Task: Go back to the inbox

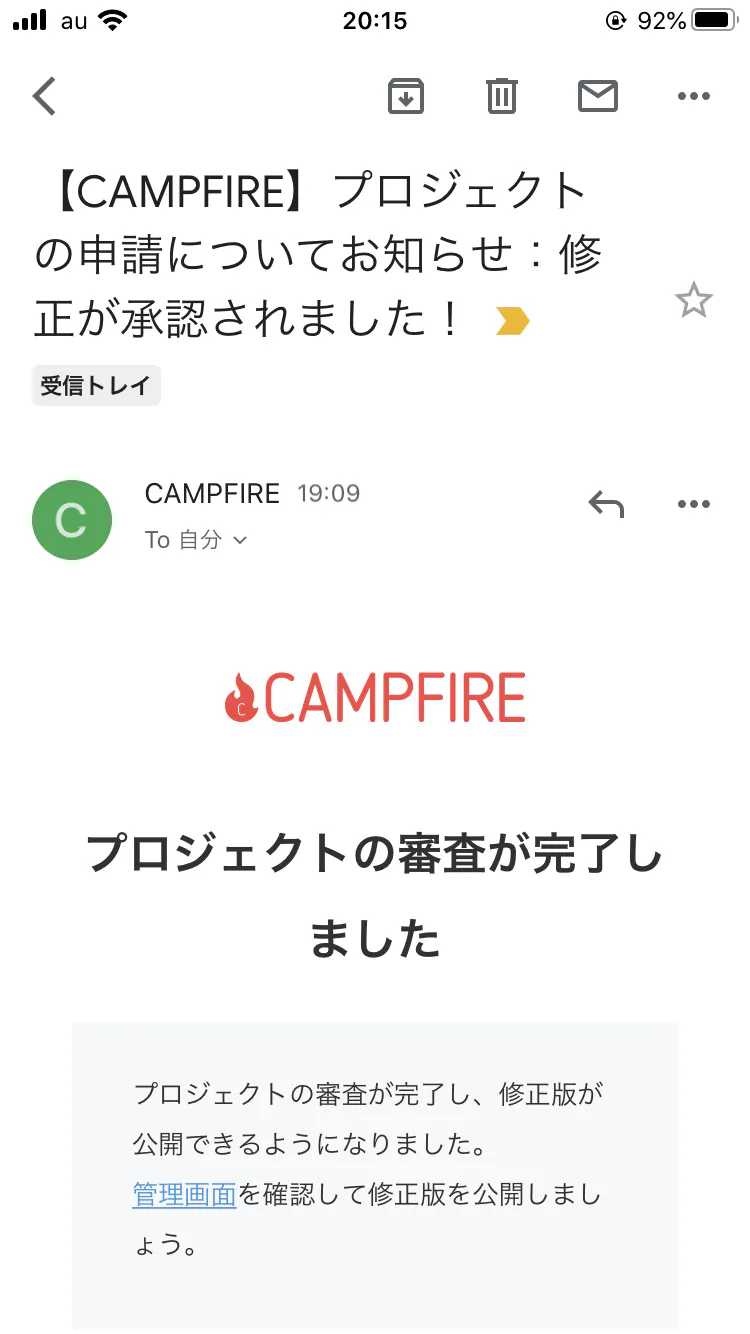Action: point(45,97)
